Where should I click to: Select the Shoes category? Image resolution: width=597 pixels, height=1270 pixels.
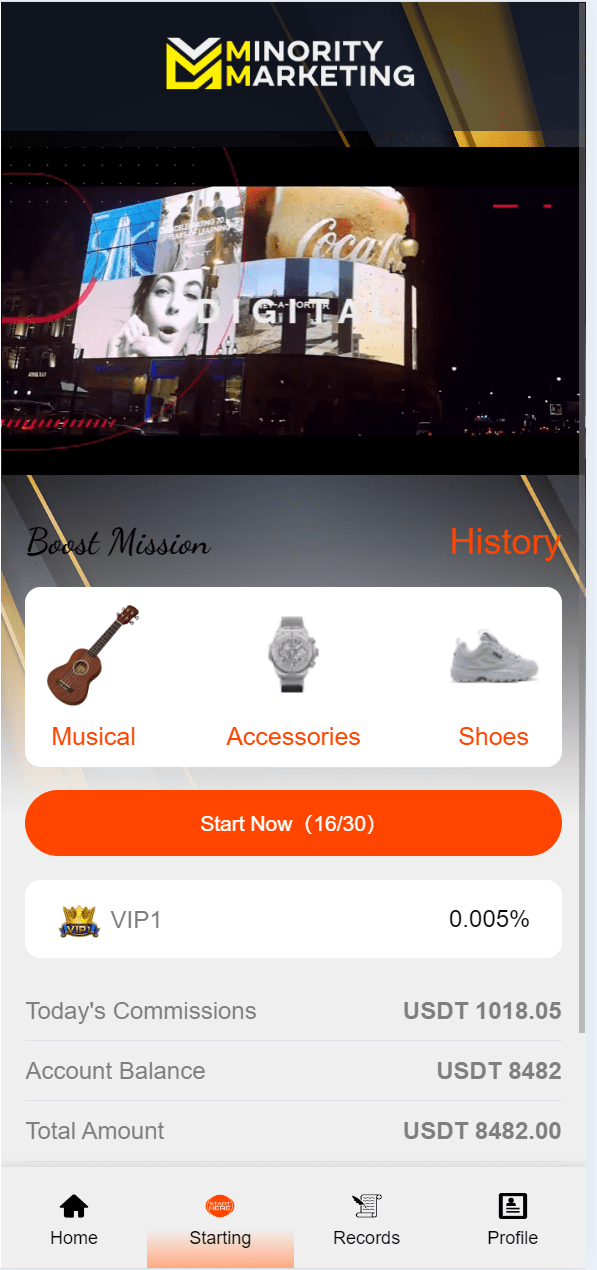493,676
